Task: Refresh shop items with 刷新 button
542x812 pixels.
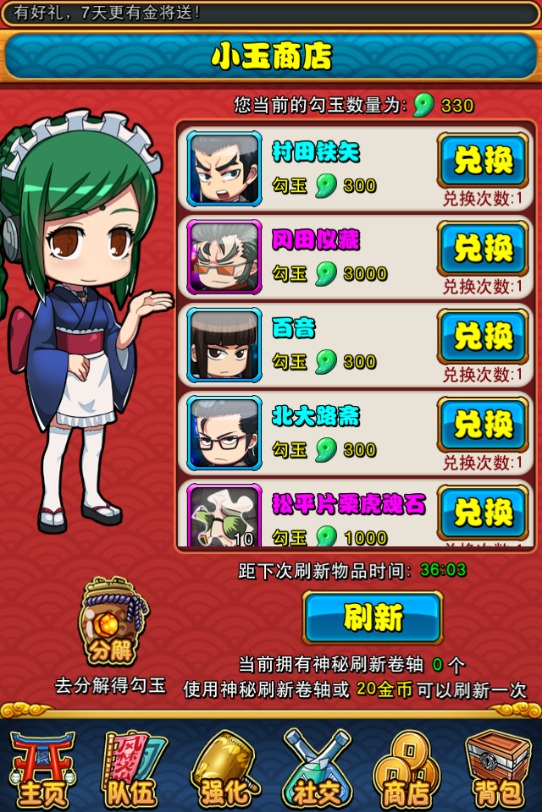Action: click(x=373, y=618)
